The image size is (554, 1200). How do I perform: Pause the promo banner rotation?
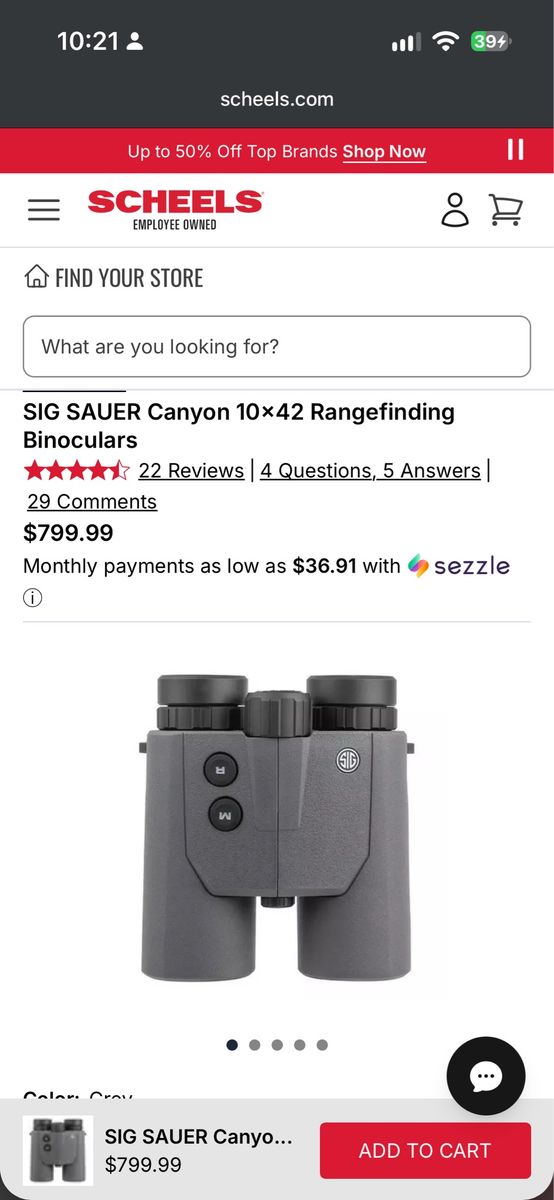tap(515, 150)
